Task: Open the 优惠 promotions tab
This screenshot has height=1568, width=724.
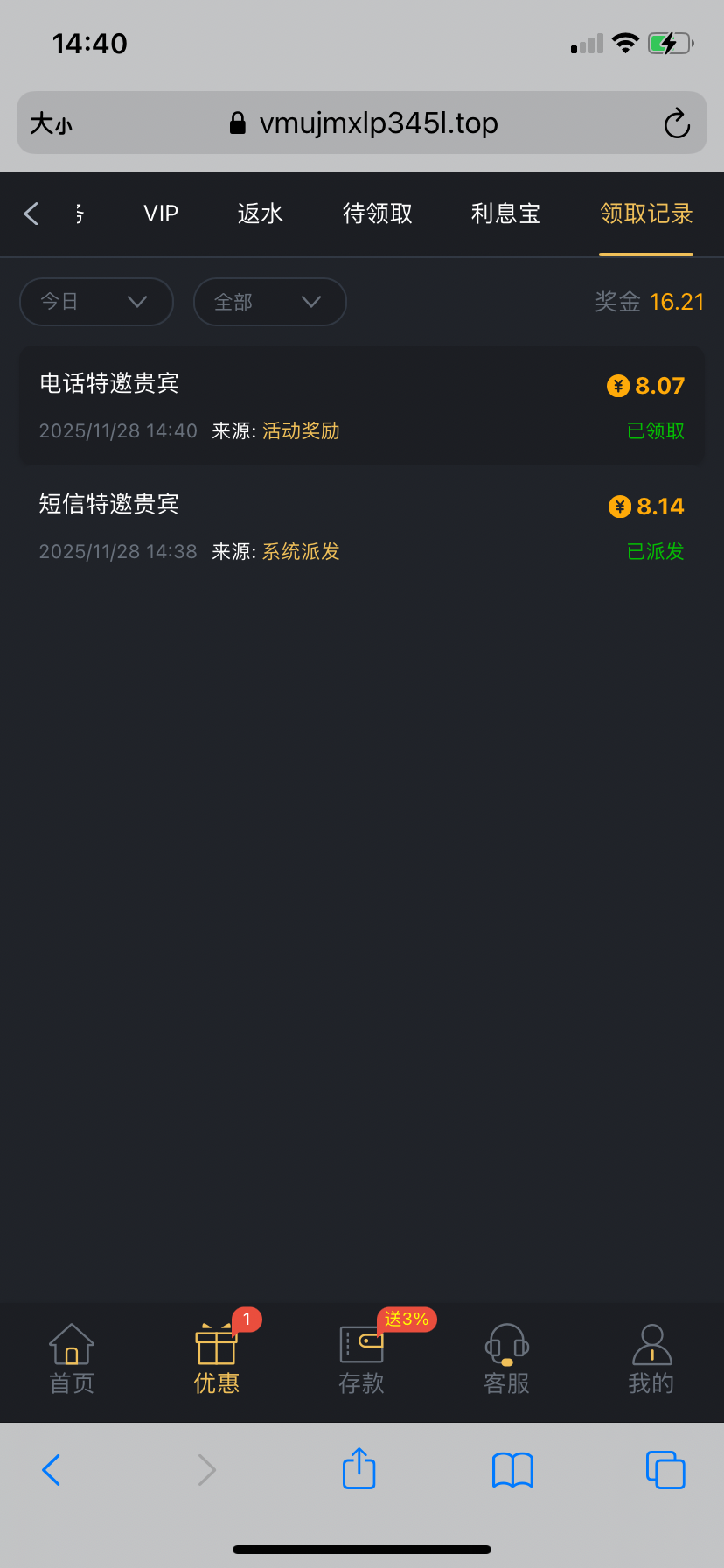Action: 216,1358
